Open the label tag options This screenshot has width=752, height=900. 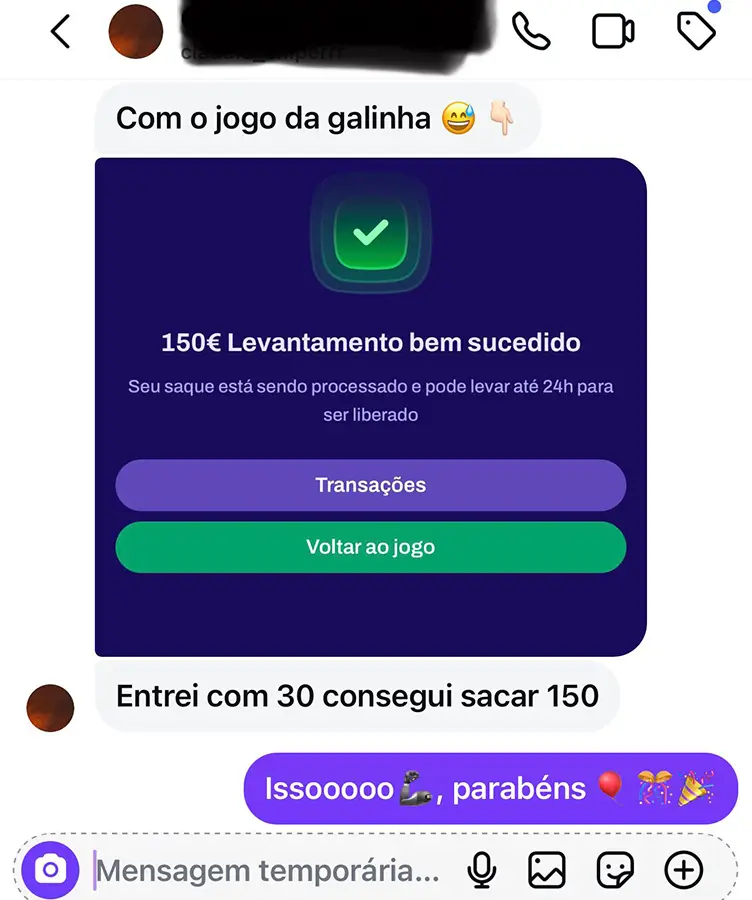[x=696, y=32]
